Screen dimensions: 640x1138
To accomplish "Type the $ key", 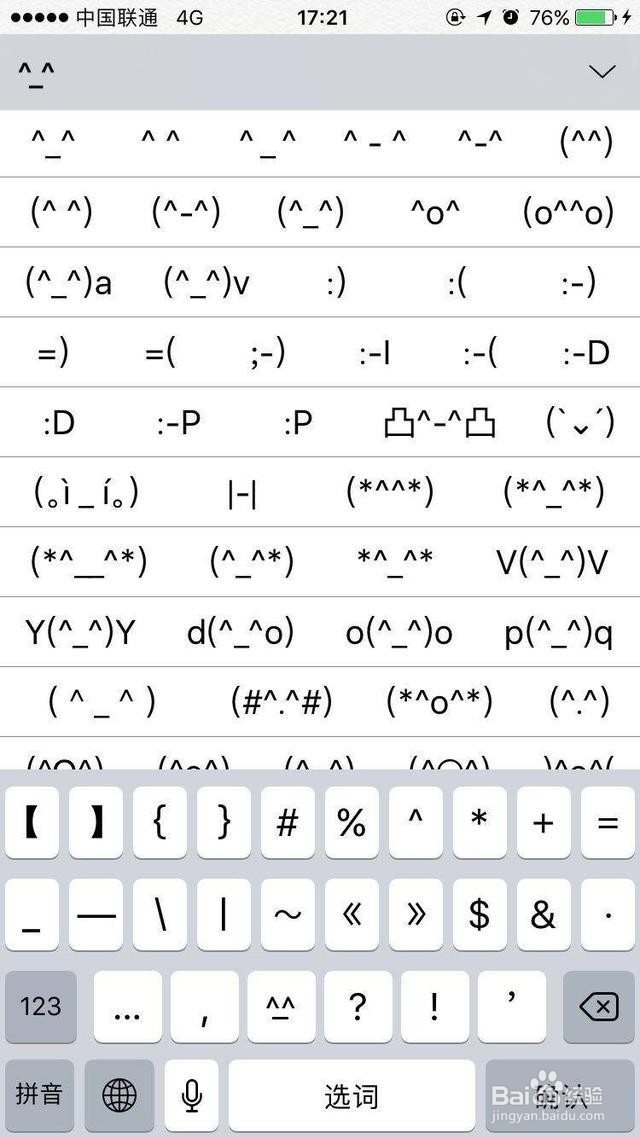I will 480,914.
